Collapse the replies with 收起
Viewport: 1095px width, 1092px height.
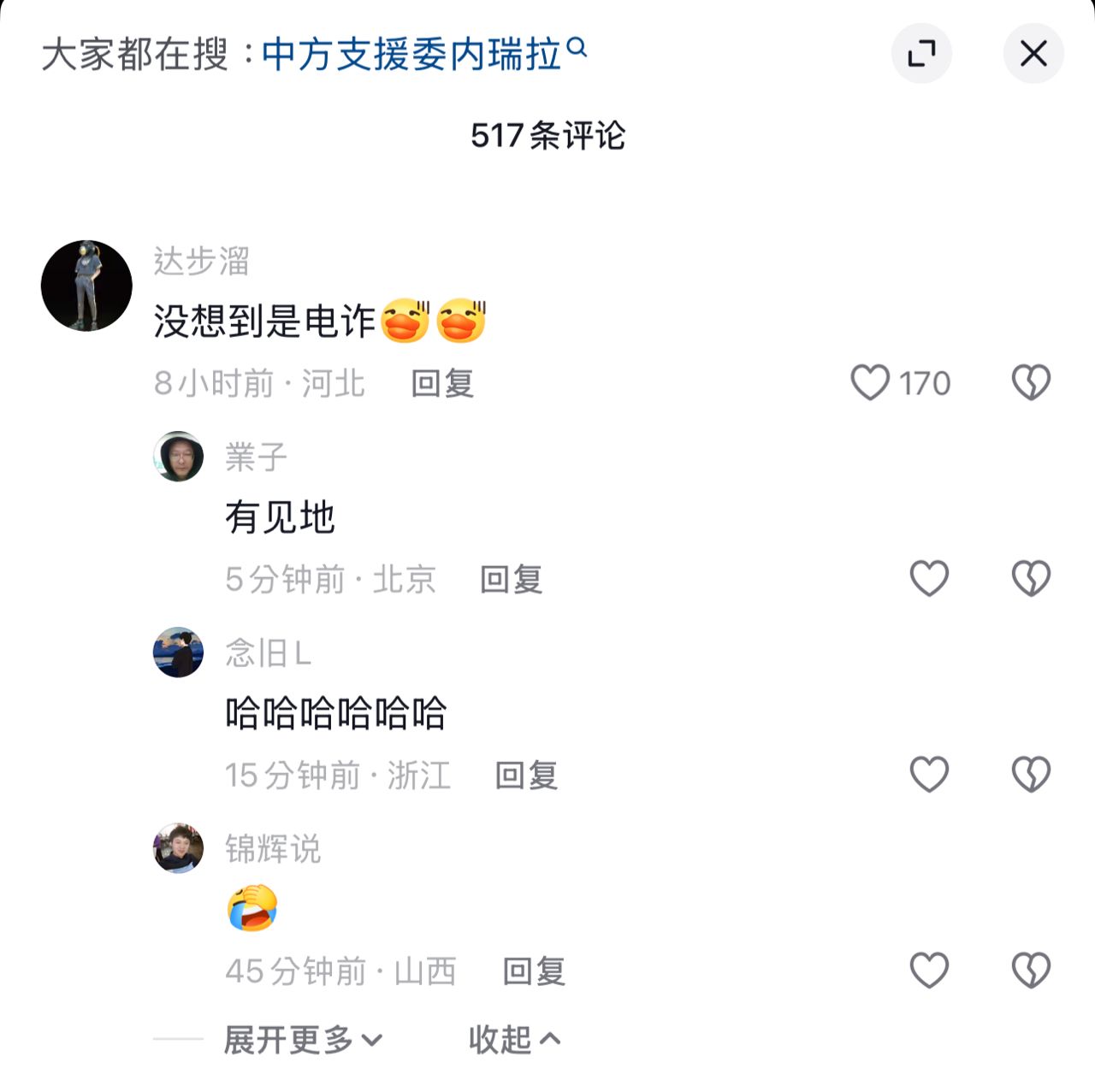513,1040
